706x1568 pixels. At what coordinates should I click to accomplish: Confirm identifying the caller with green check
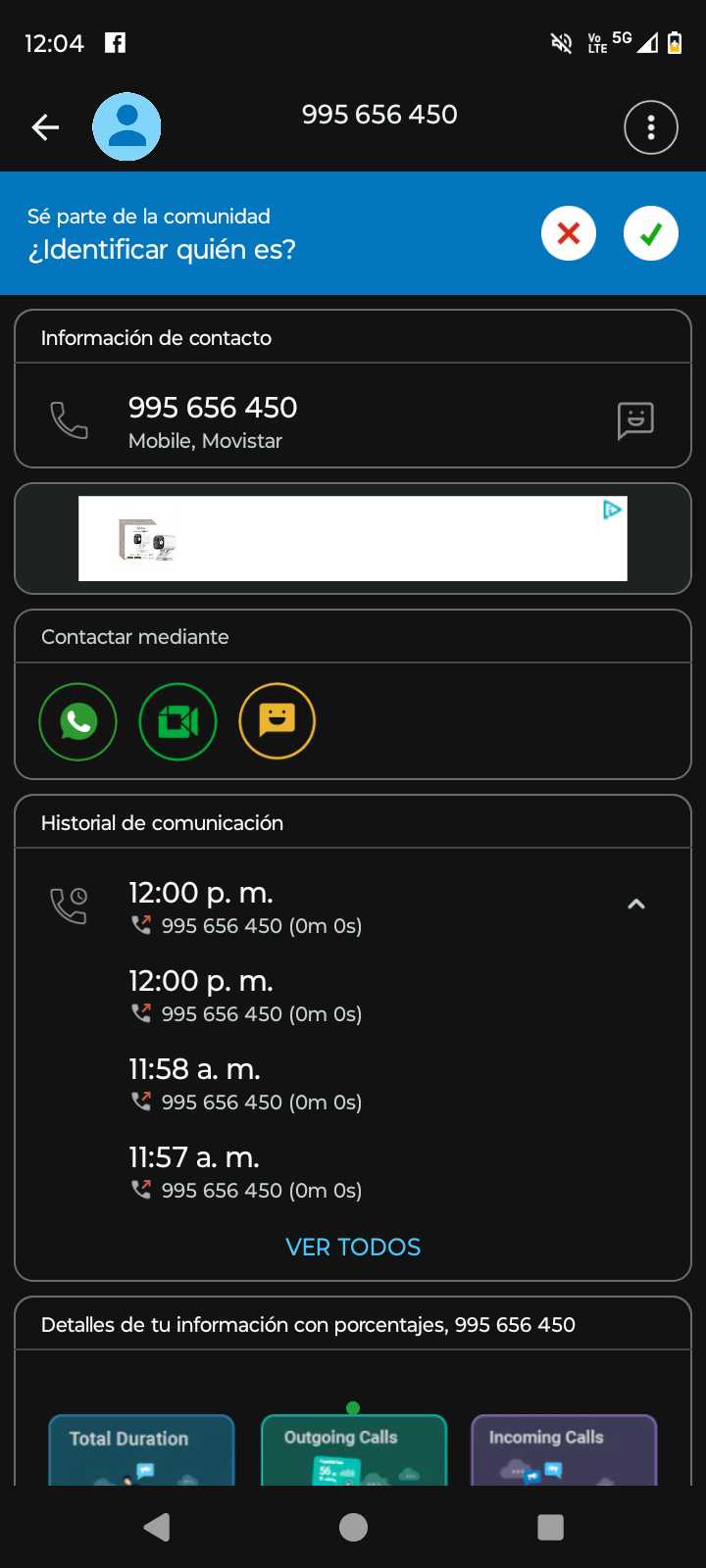pos(651,234)
